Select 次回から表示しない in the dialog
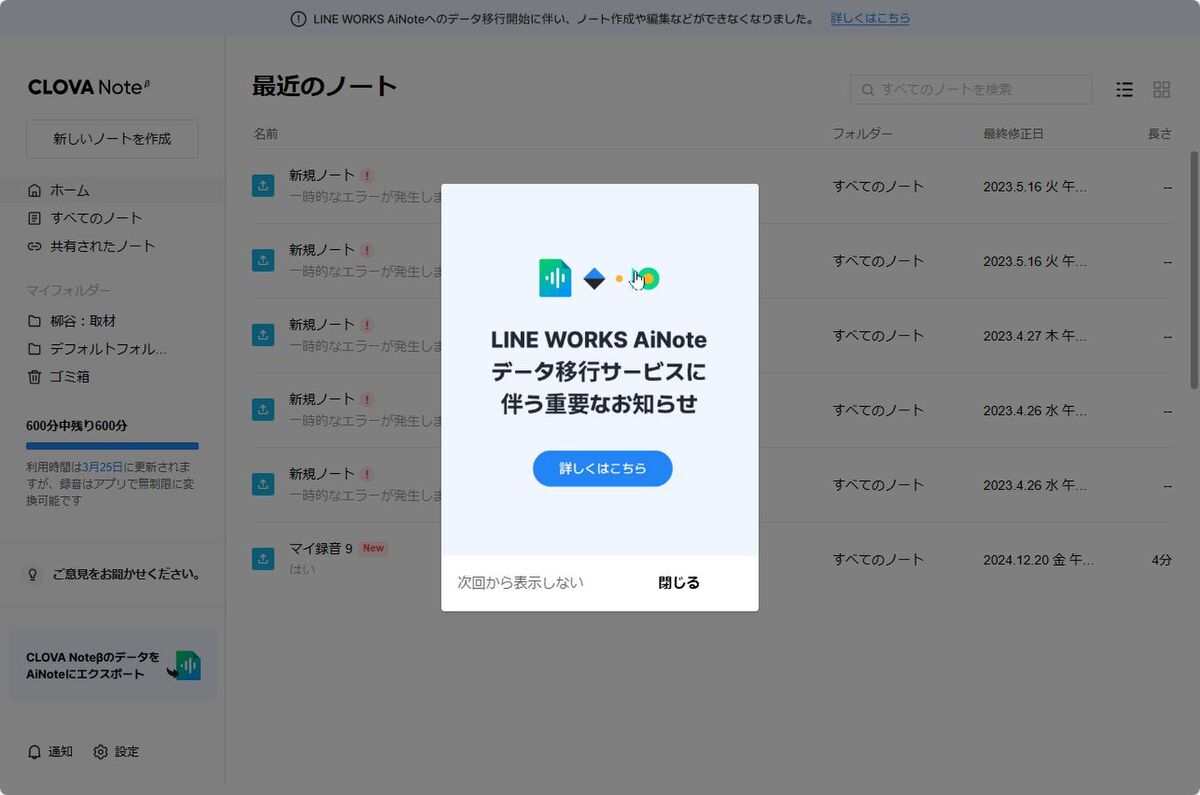 (x=520, y=582)
